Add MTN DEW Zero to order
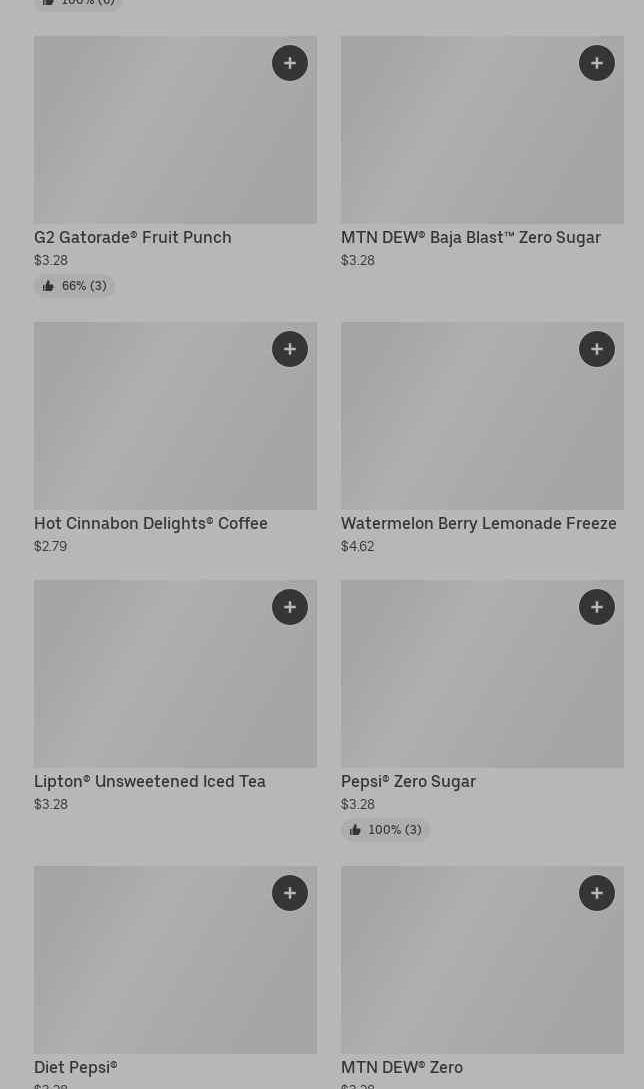The height and width of the screenshot is (1089, 644). [597, 893]
